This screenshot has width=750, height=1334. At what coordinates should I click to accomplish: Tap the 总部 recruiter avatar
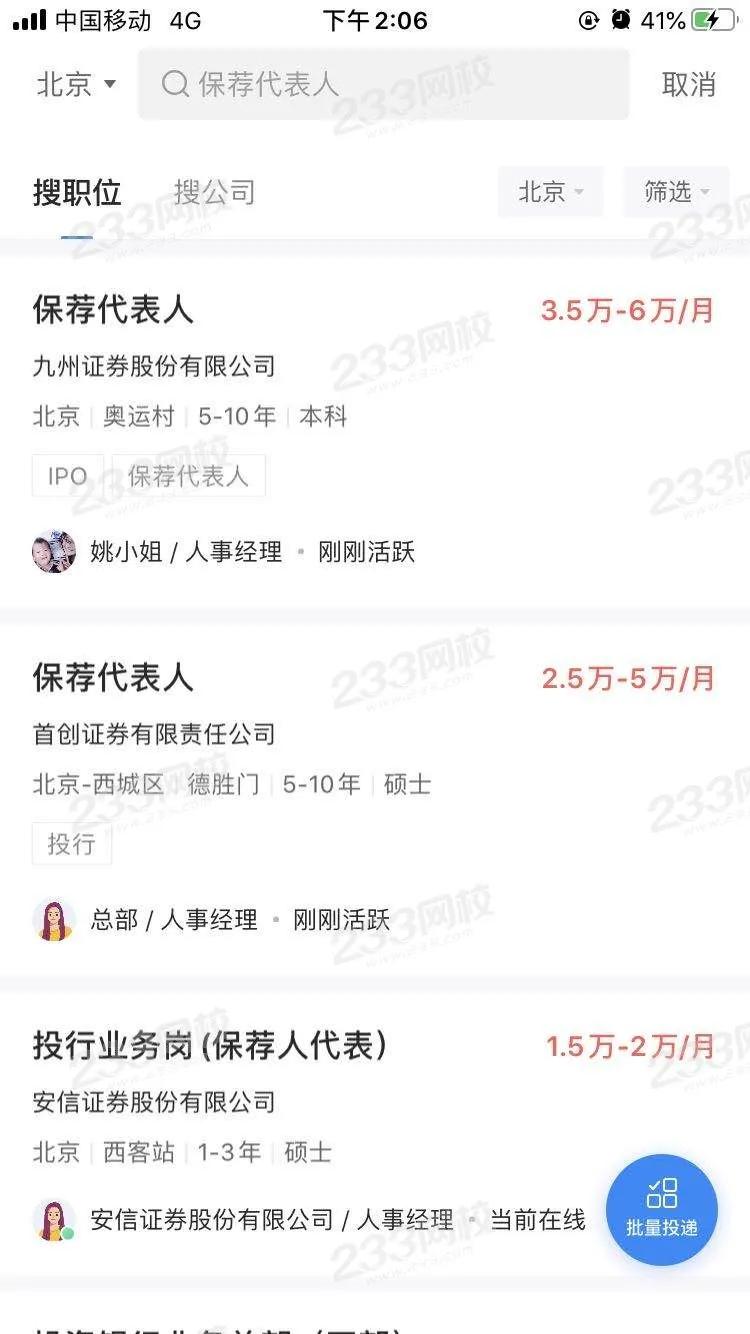coord(55,919)
